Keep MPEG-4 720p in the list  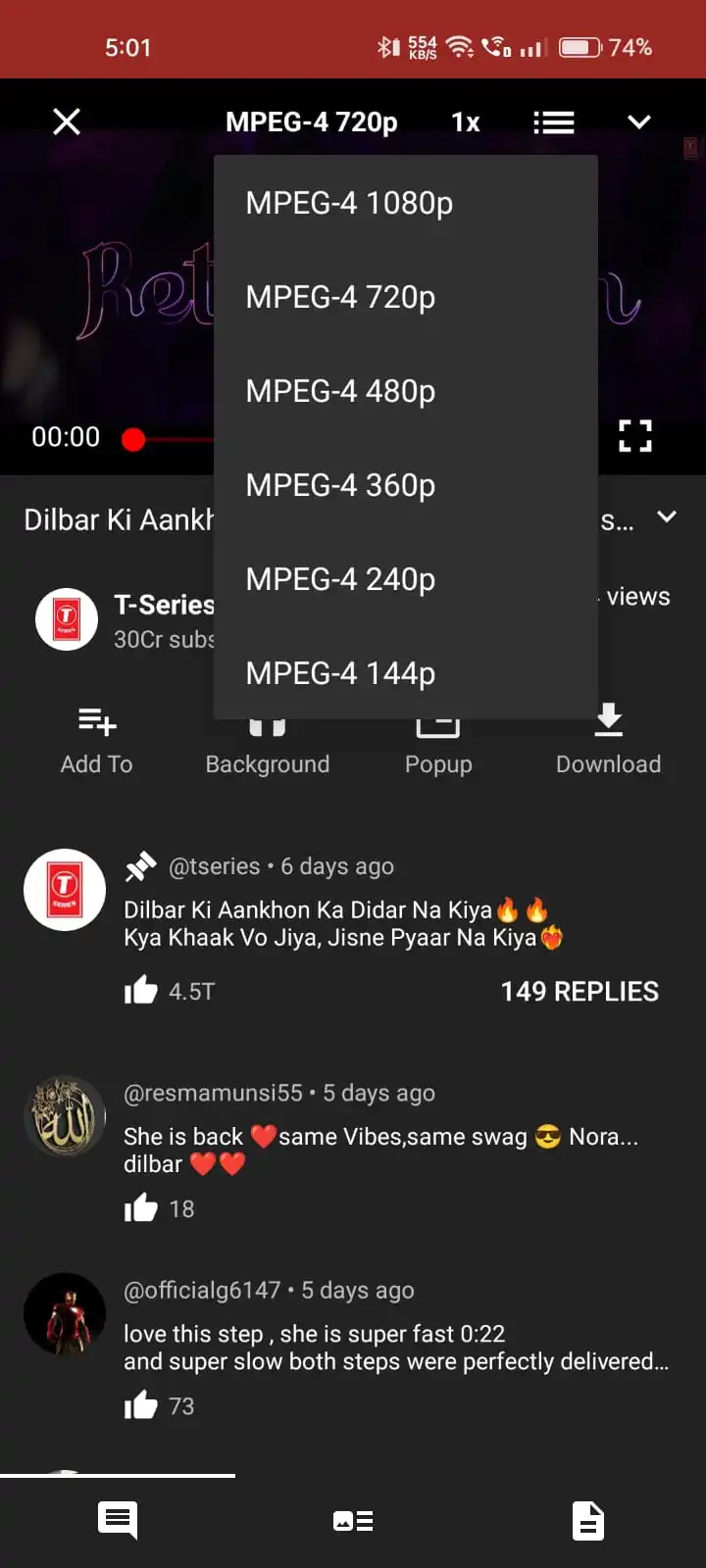[340, 297]
